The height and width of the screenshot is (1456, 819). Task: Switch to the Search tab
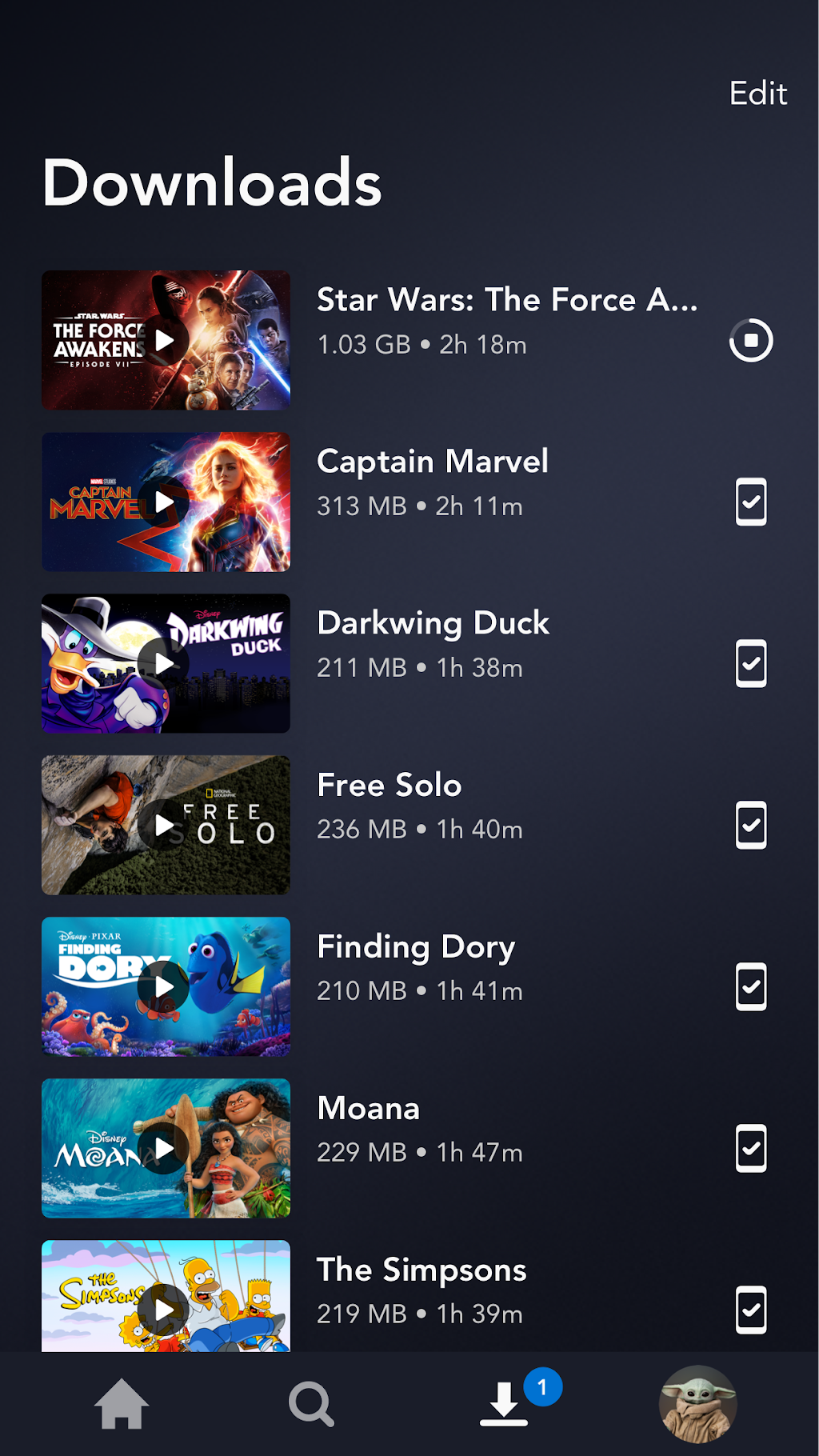(x=310, y=1404)
